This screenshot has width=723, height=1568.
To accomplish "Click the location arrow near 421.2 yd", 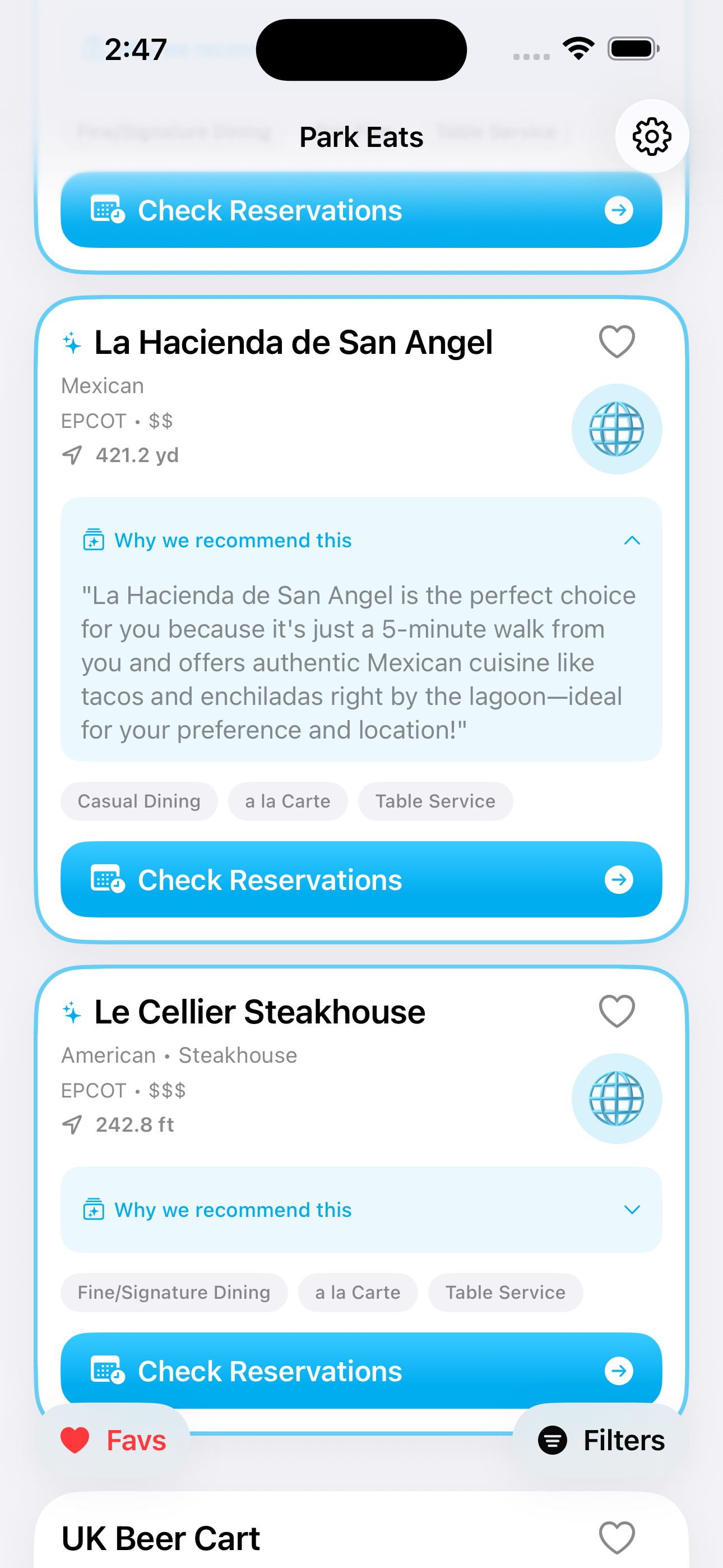I will (72, 455).
